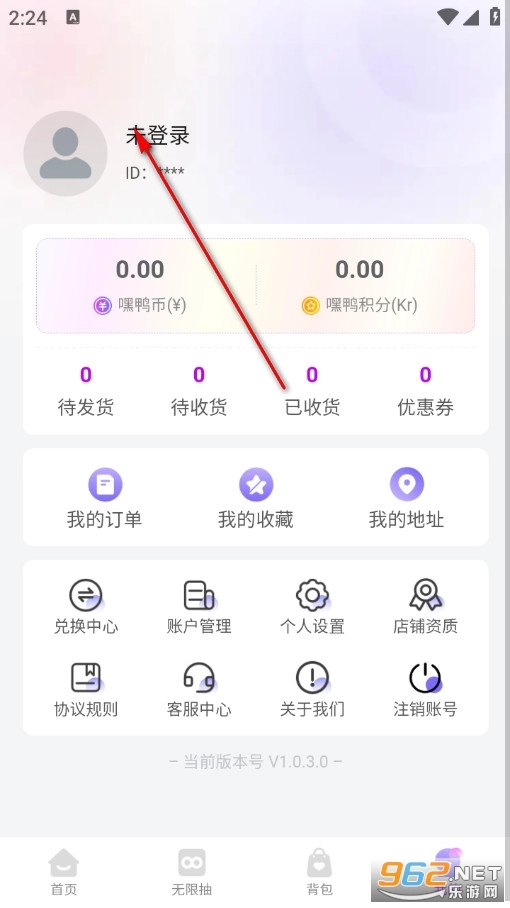
Task: Open 我的收藏
Action: click(255, 499)
